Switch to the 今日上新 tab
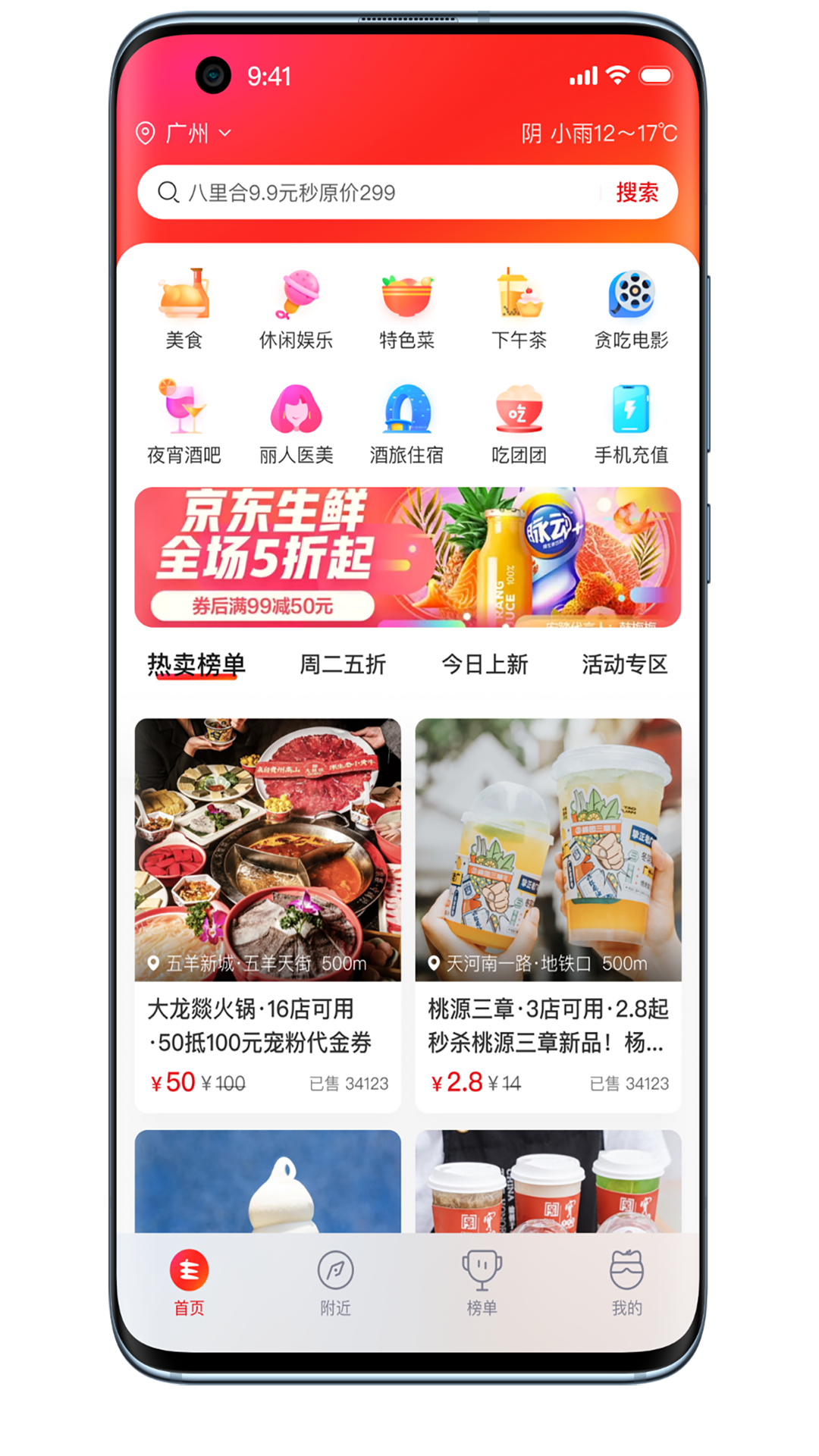The image size is (819, 1456). coord(485,665)
